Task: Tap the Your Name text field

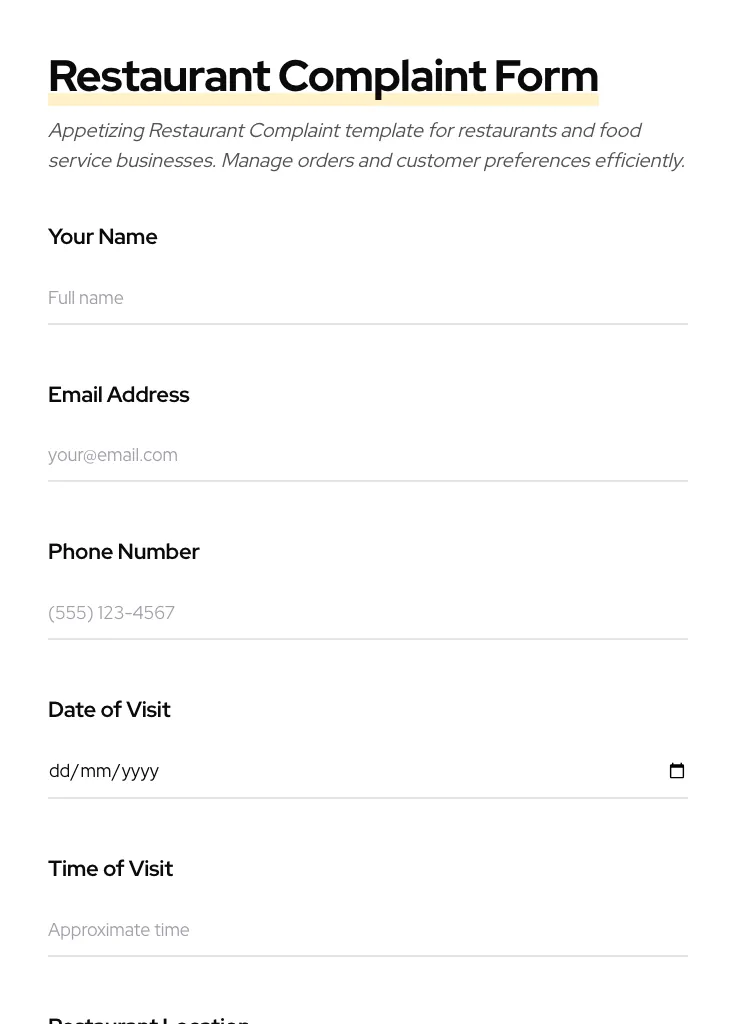Action: pyautogui.click(x=367, y=298)
